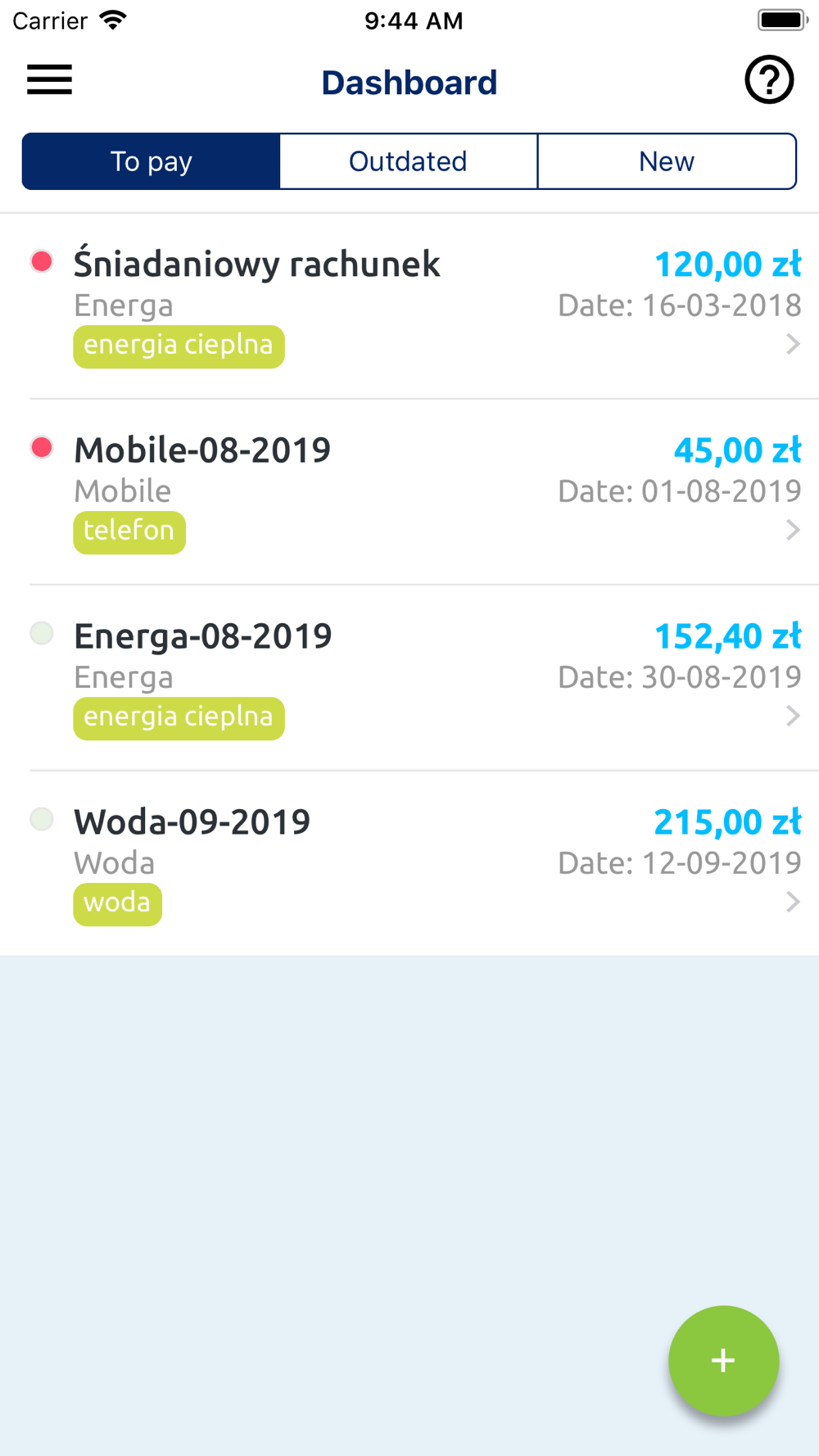Open the hamburger menu
This screenshot has width=819, height=1456.
[x=49, y=79]
